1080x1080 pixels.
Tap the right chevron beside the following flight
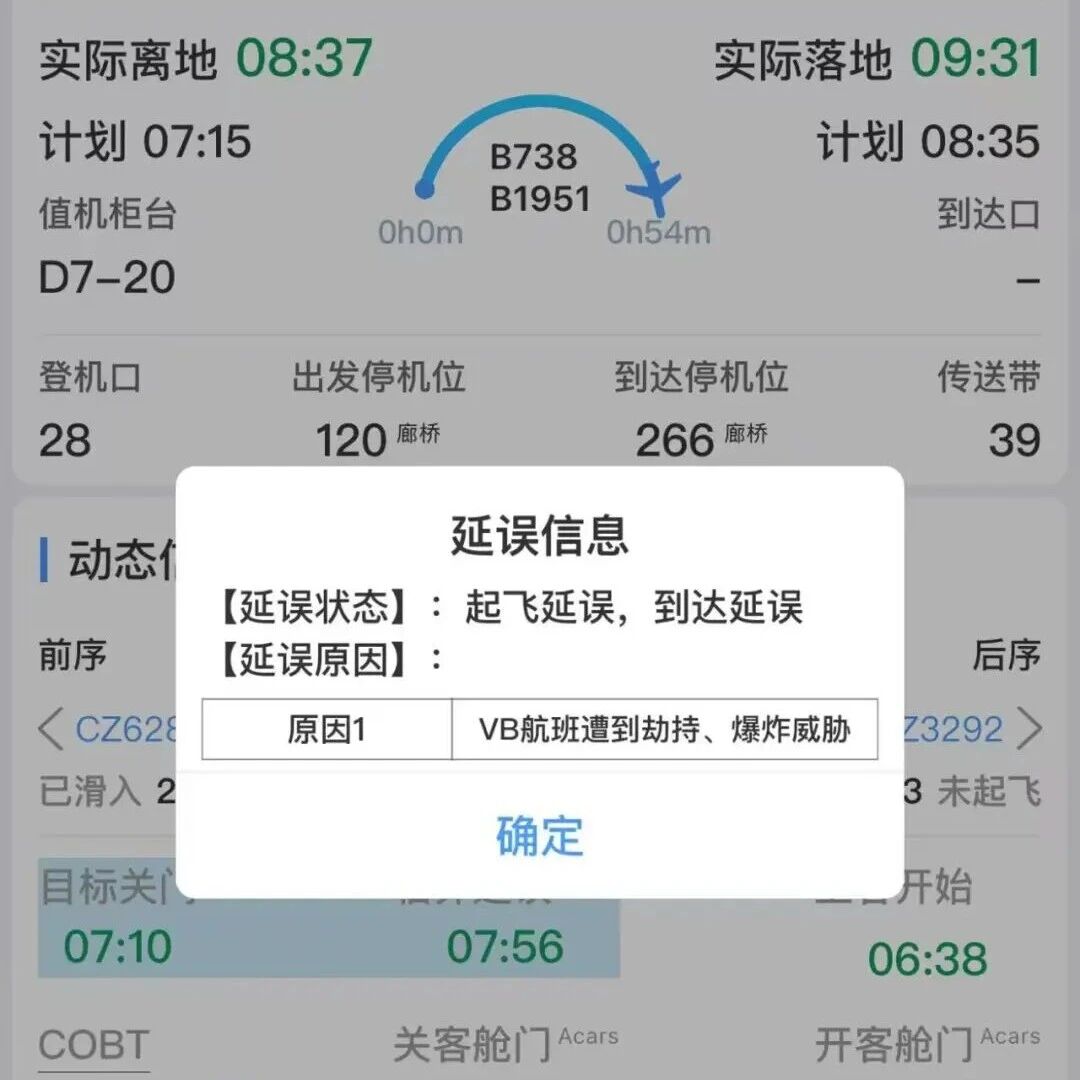coord(1029,729)
